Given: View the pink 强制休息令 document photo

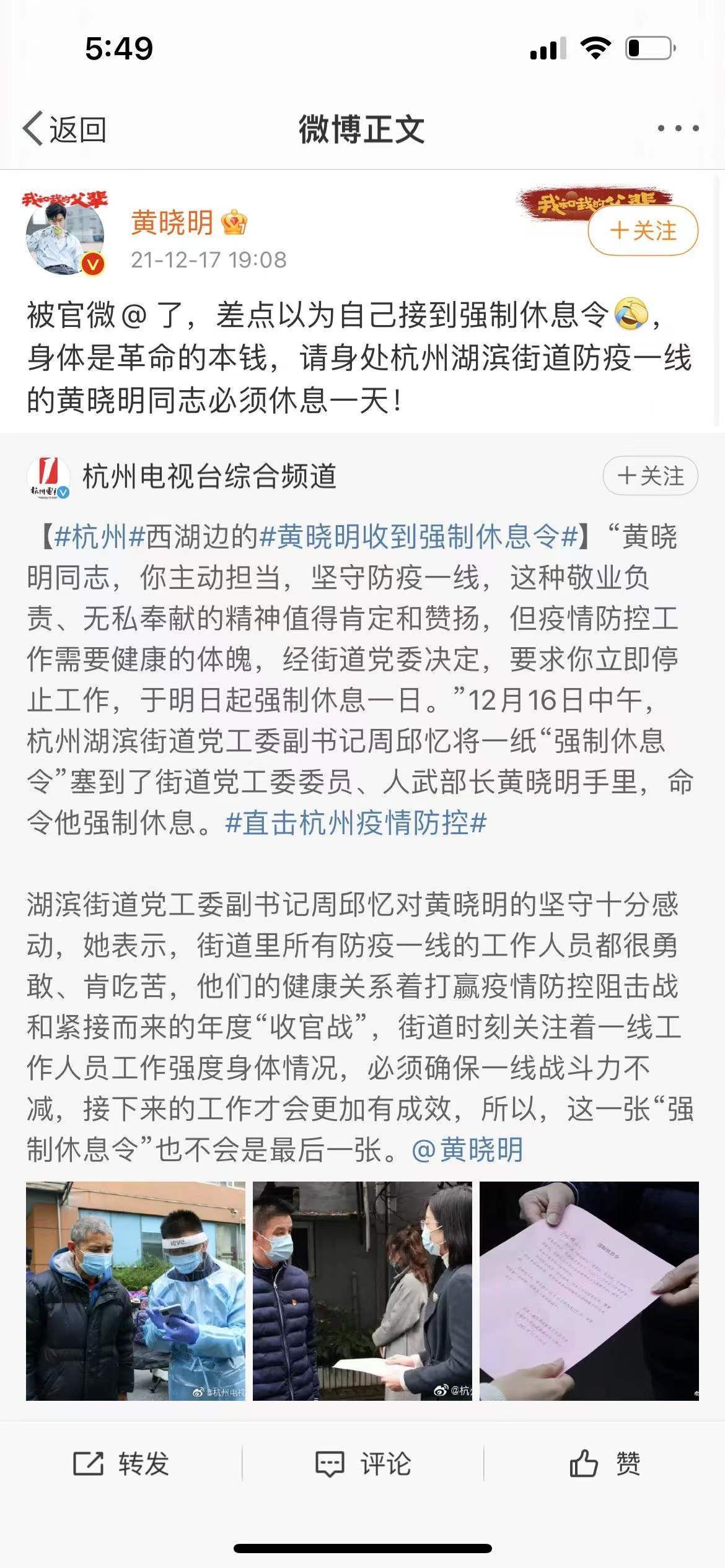Looking at the screenshot, I should 589,1291.
